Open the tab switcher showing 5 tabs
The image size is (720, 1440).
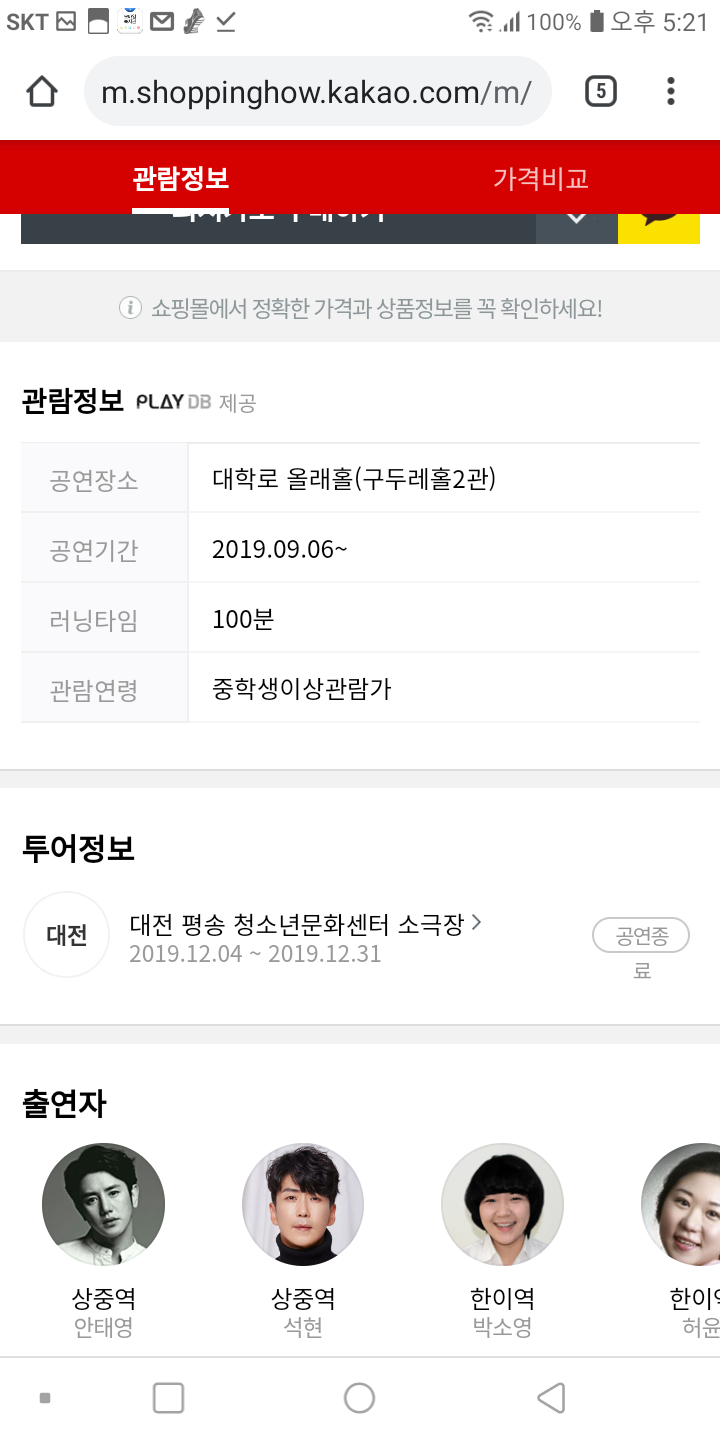[x=600, y=92]
